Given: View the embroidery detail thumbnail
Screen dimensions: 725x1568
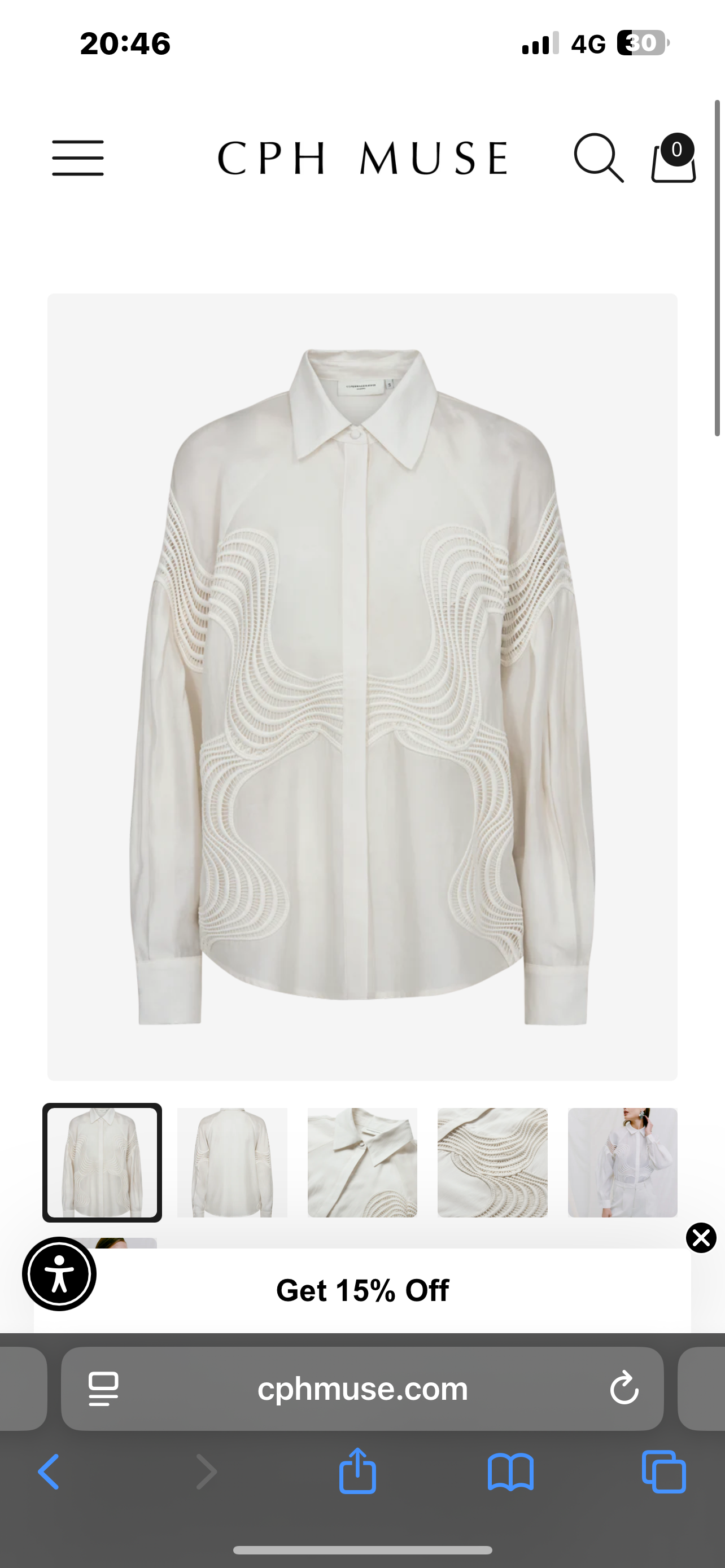Looking at the screenshot, I should 492,1162.
